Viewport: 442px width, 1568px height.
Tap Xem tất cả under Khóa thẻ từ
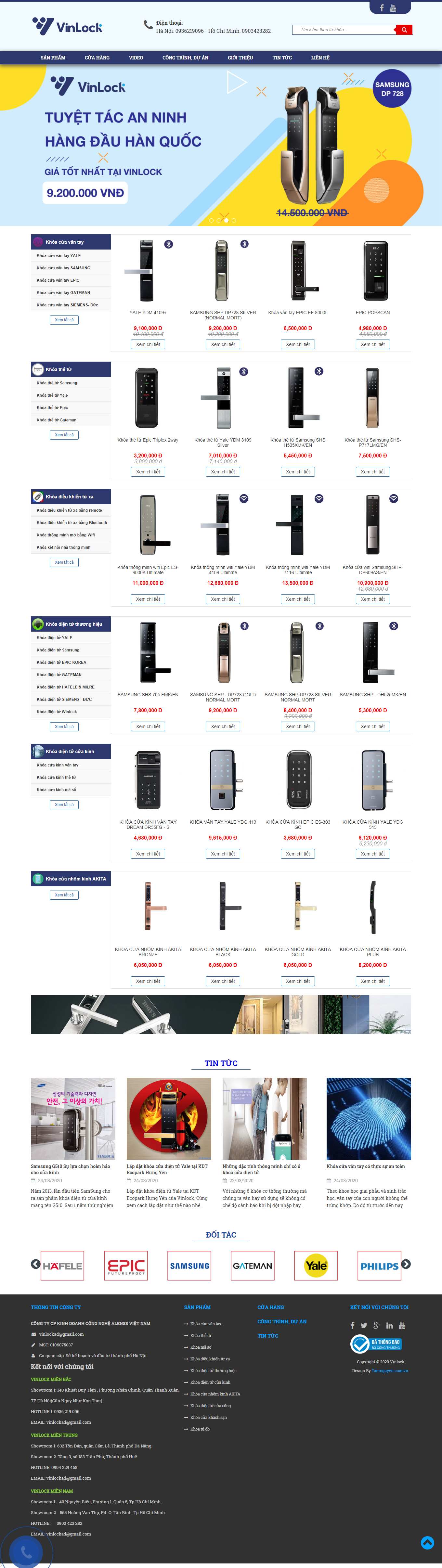point(64,435)
